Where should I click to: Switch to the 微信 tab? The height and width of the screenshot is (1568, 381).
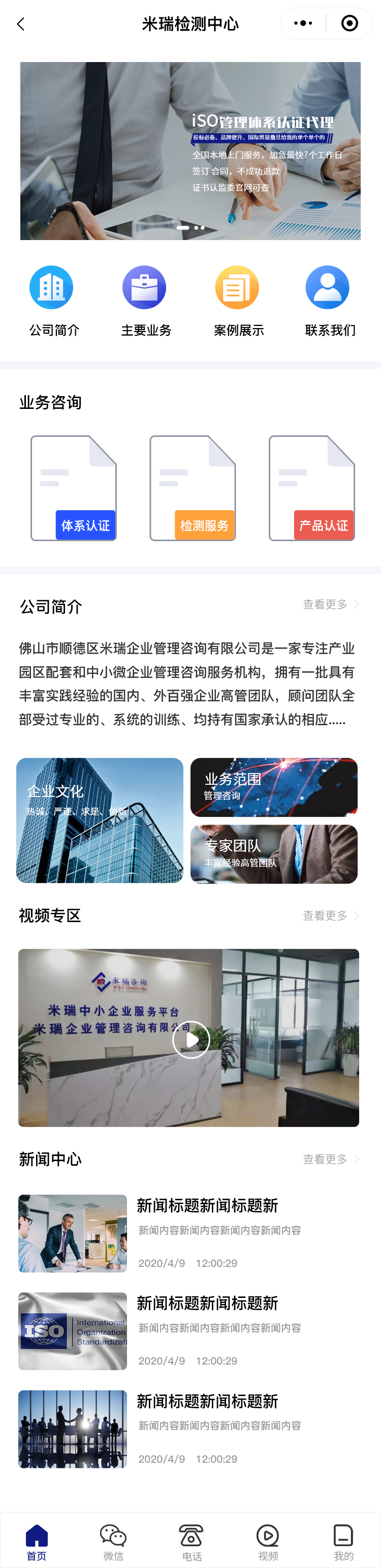pos(113,1543)
